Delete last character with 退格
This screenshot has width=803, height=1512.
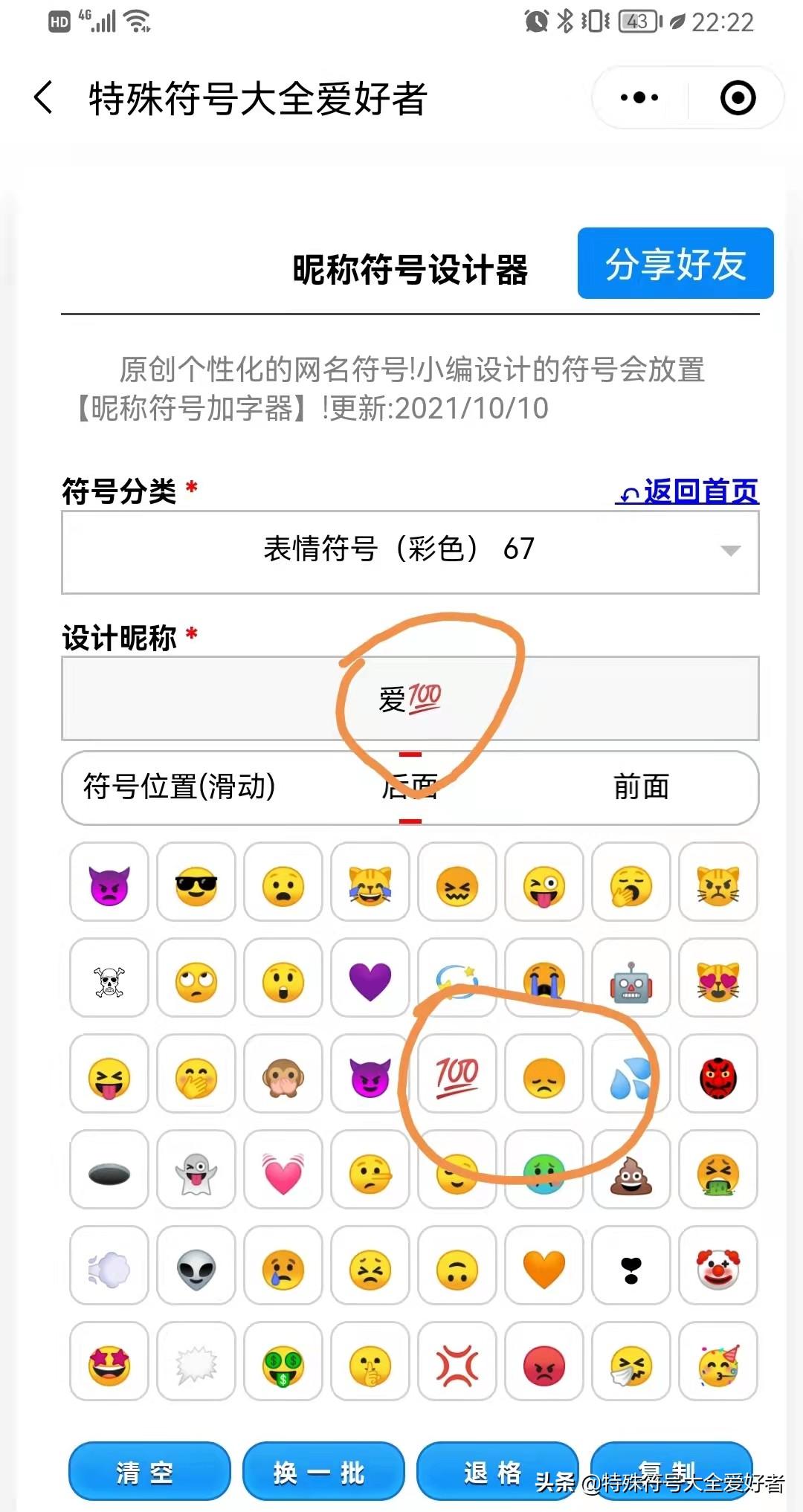coord(494,1472)
